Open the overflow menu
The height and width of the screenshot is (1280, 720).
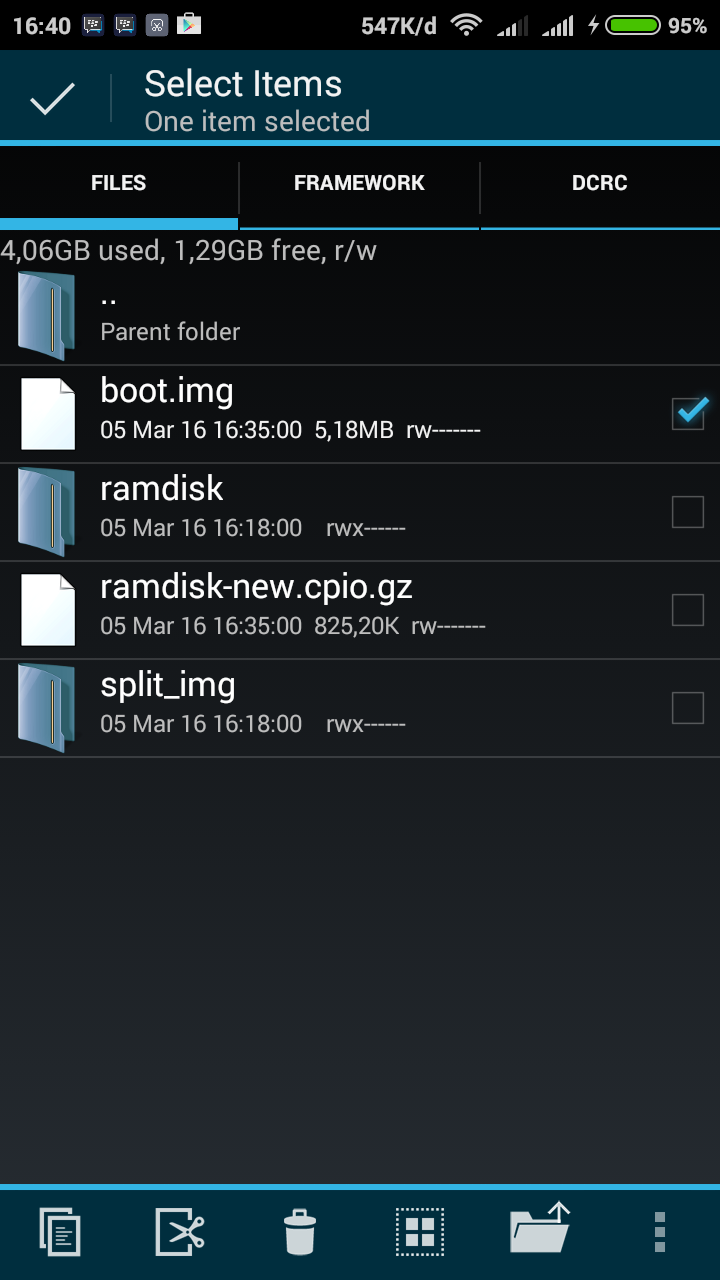660,1231
